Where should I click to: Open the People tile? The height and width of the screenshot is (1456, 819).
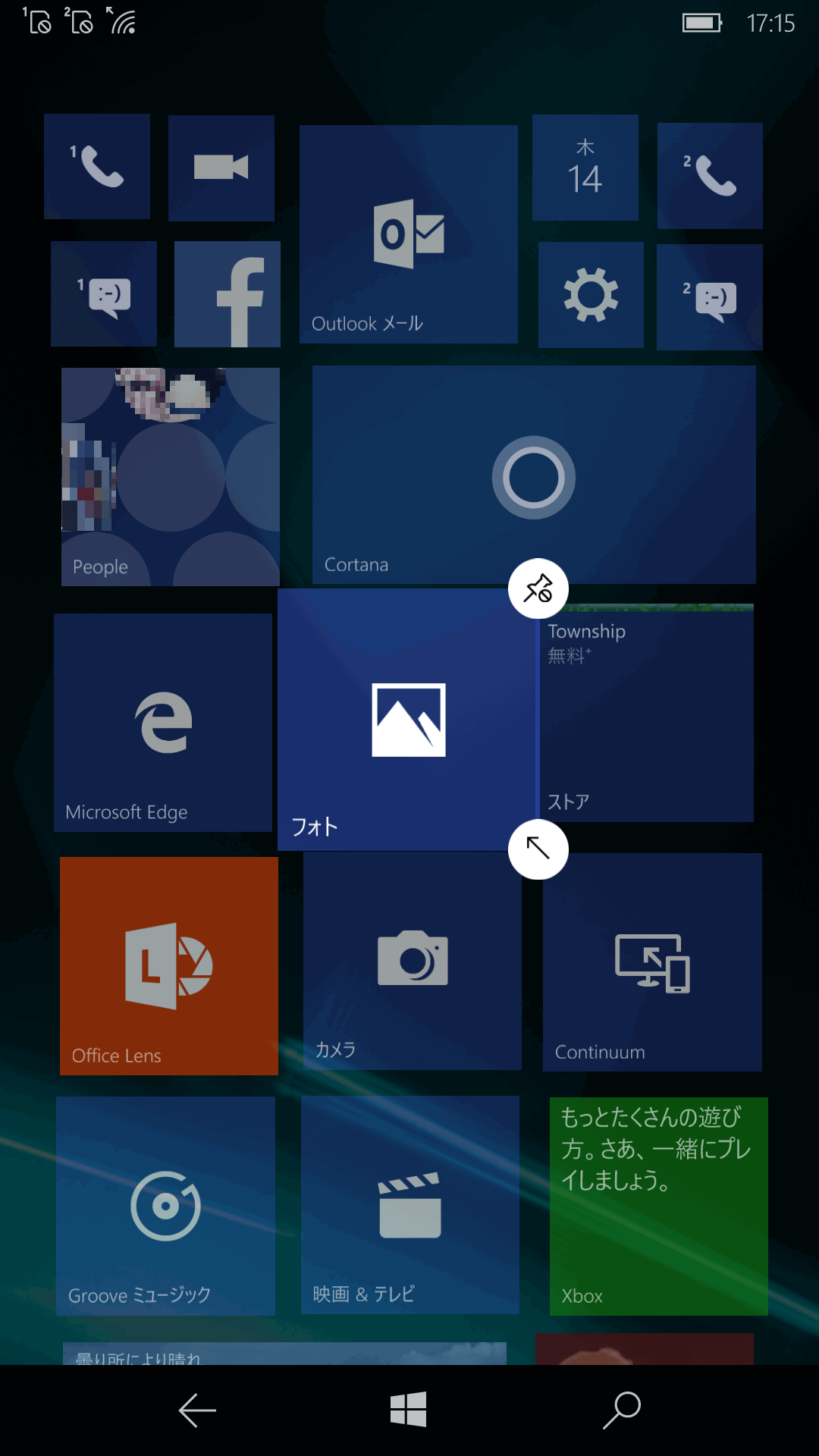(x=170, y=477)
